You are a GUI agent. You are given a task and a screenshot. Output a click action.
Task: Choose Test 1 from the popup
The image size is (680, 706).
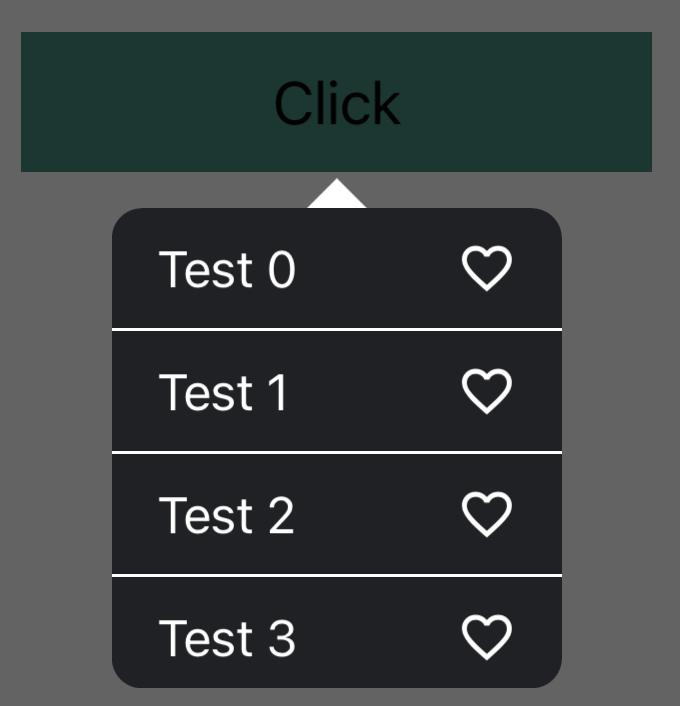coord(224,392)
